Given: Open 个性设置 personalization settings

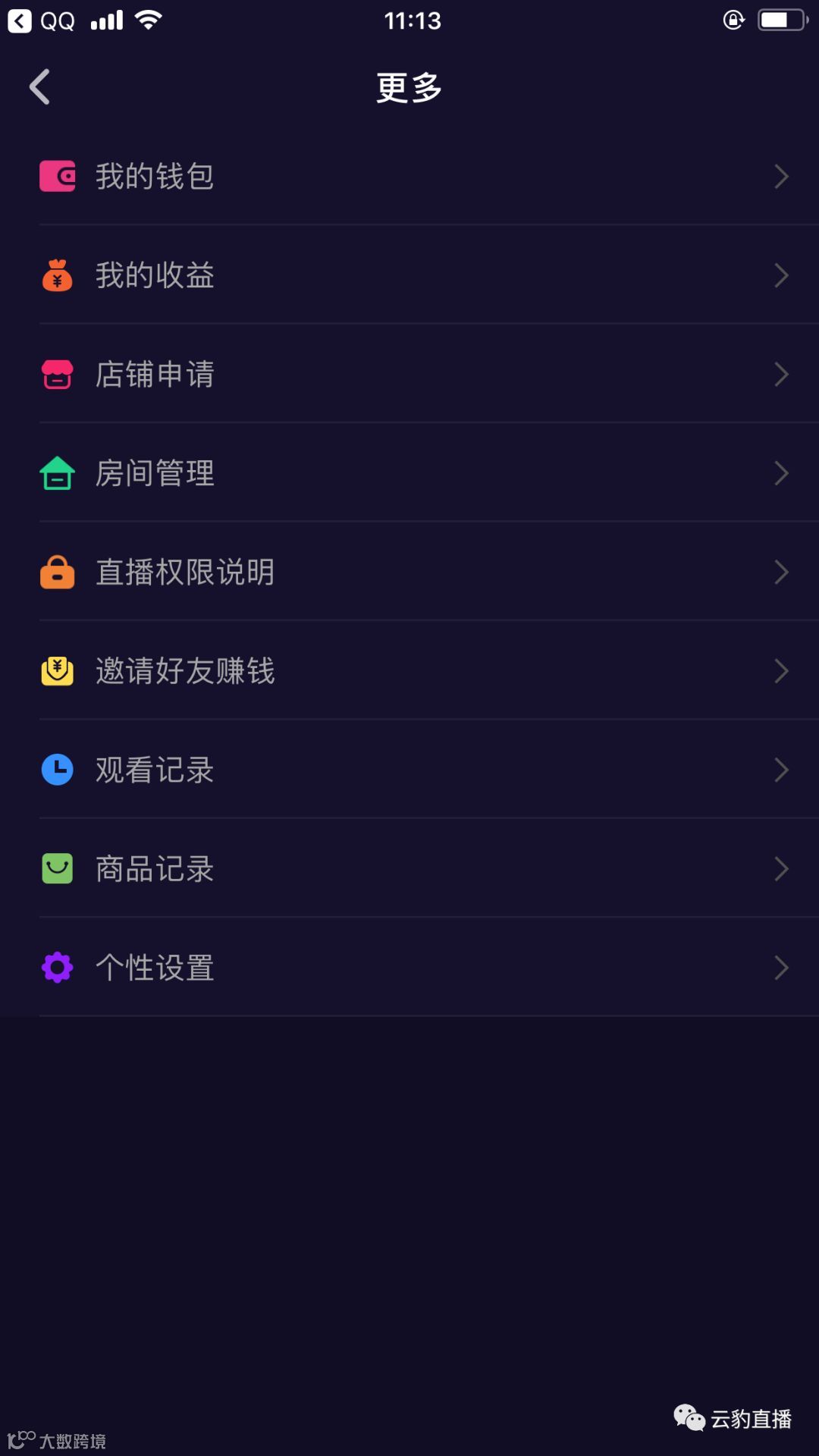Looking at the screenshot, I should coord(409,968).
